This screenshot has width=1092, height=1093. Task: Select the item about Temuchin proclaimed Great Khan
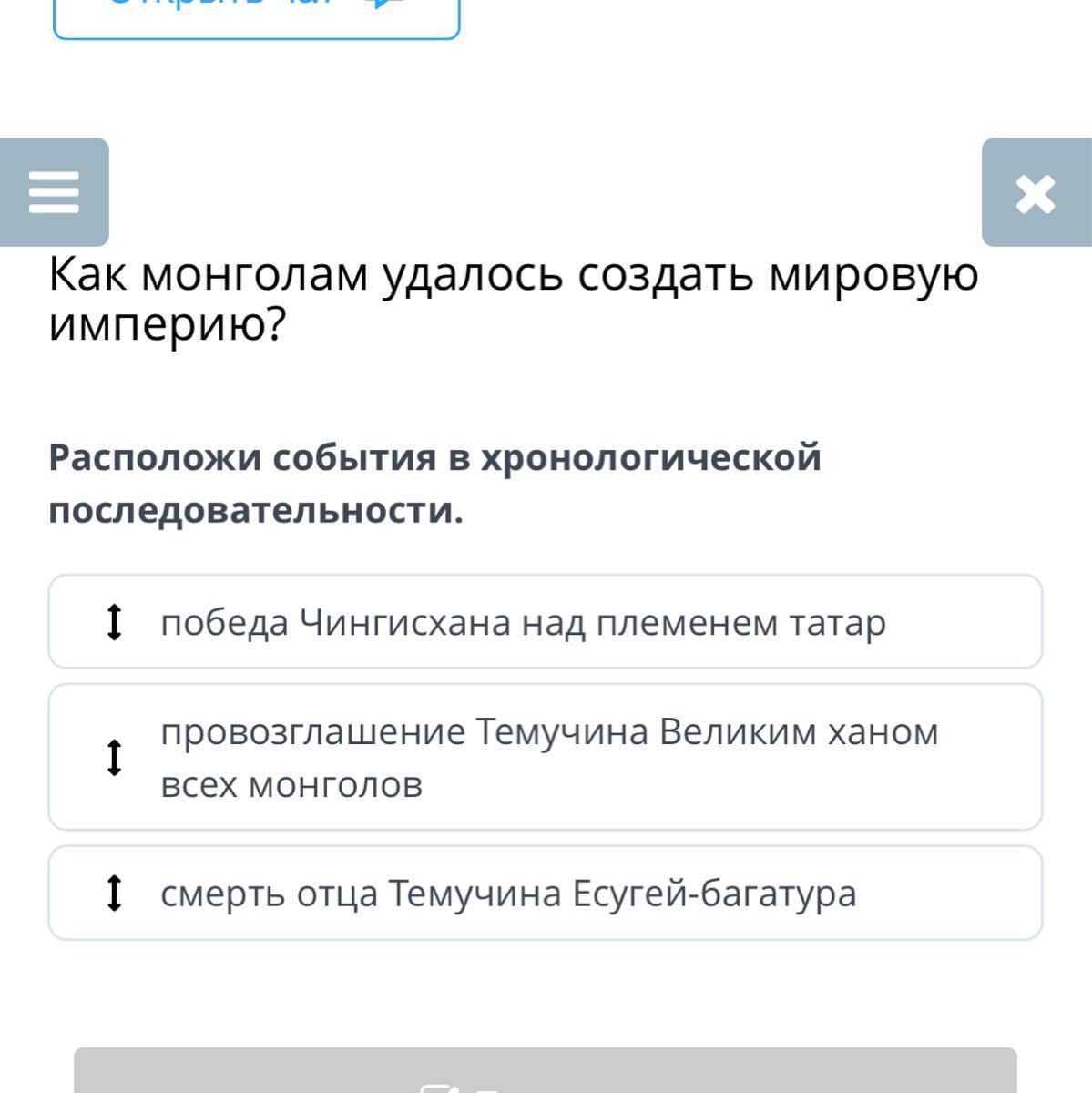(x=545, y=757)
